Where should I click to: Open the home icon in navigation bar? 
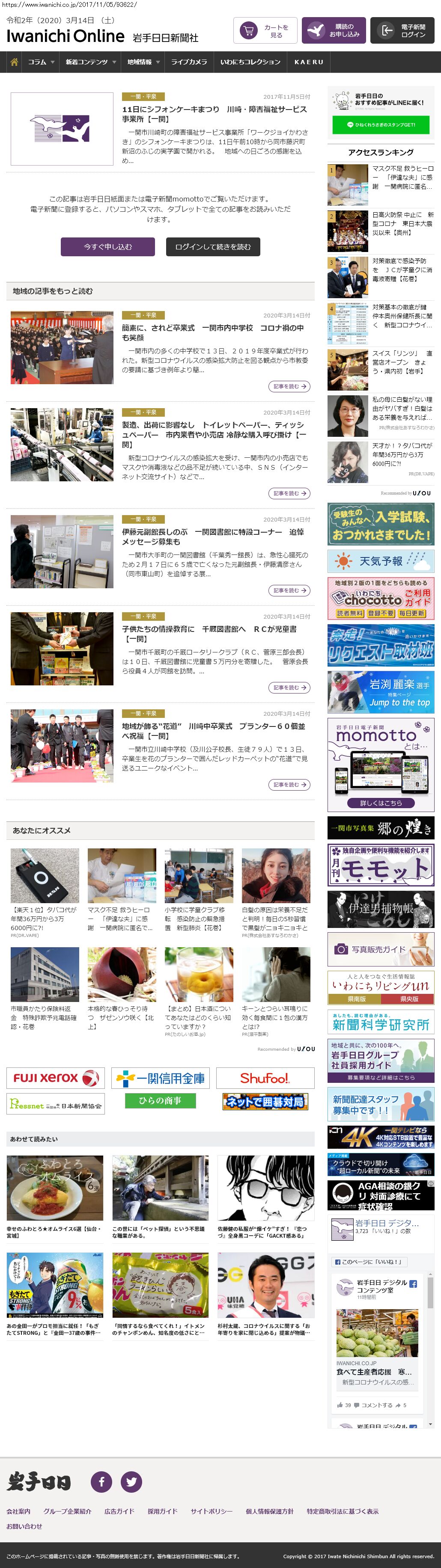pyautogui.click(x=14, y=62)
